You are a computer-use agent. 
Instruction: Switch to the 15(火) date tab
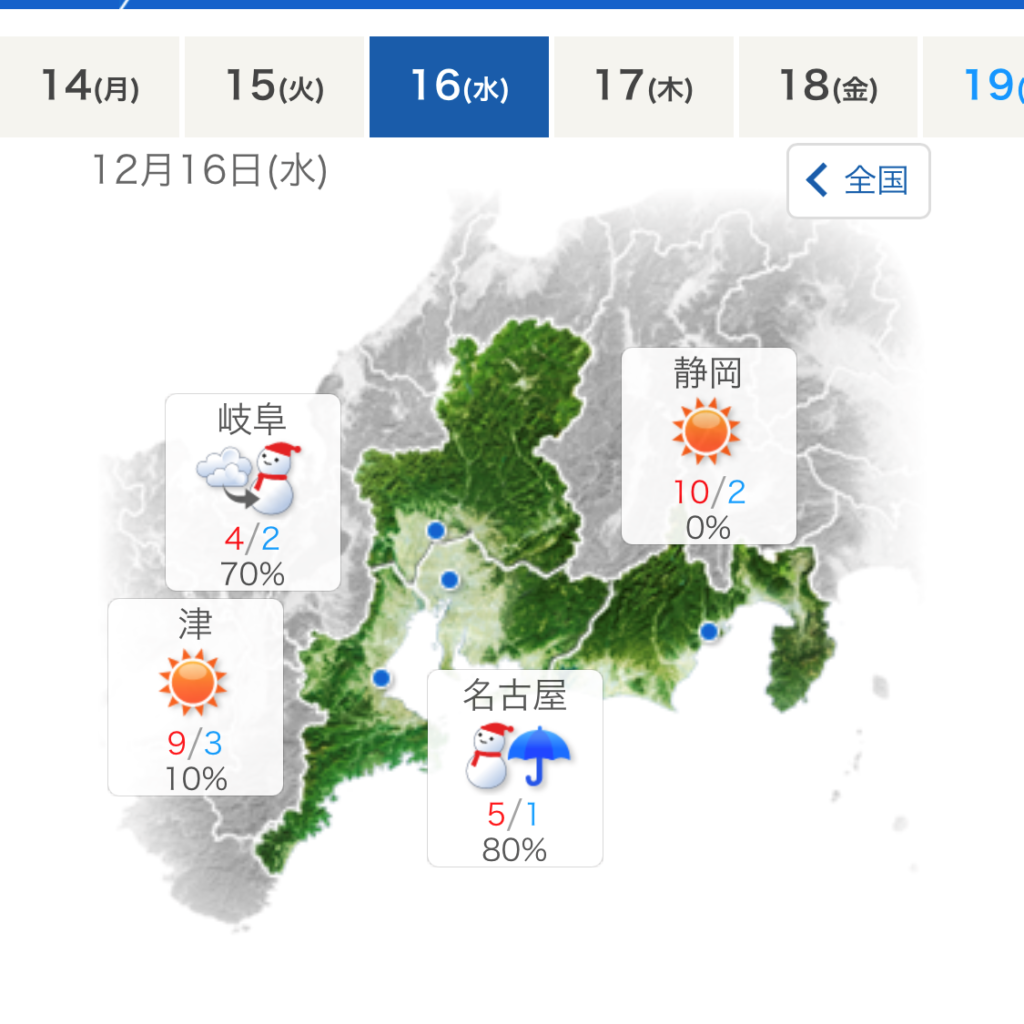273,87
